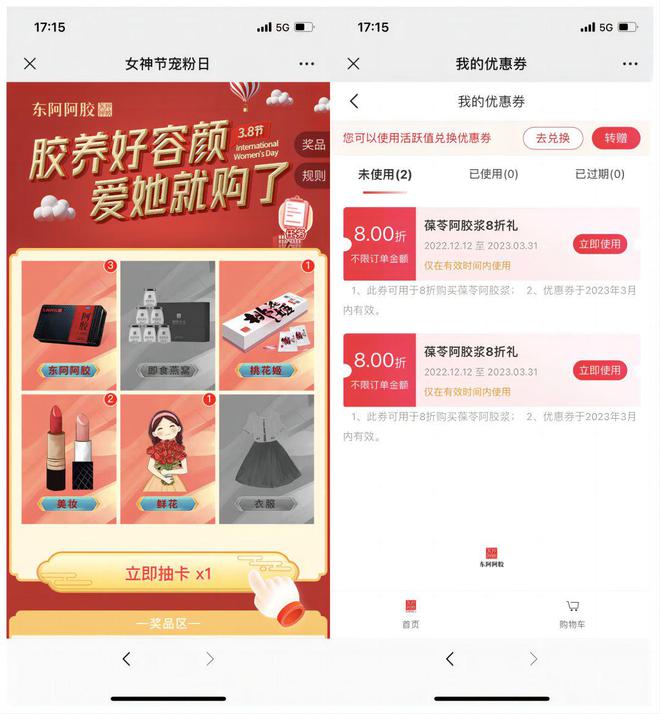Viewport: 660px width, 714px height.
Task: Open the 任务 clipboard icon
Action: click(x=295, y=220)
